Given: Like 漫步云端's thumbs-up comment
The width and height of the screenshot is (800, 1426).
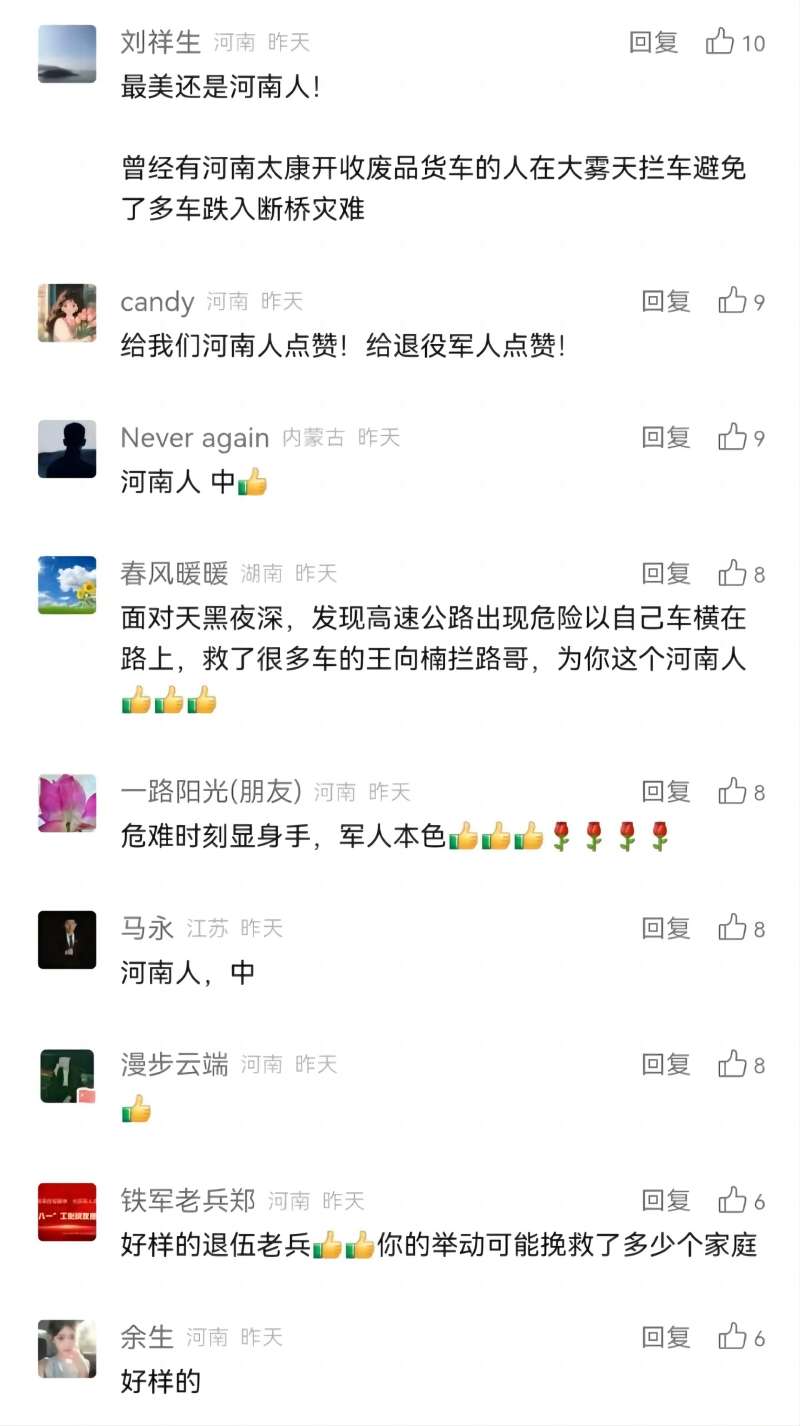Looking at the screenshot, I should 741,1065.
